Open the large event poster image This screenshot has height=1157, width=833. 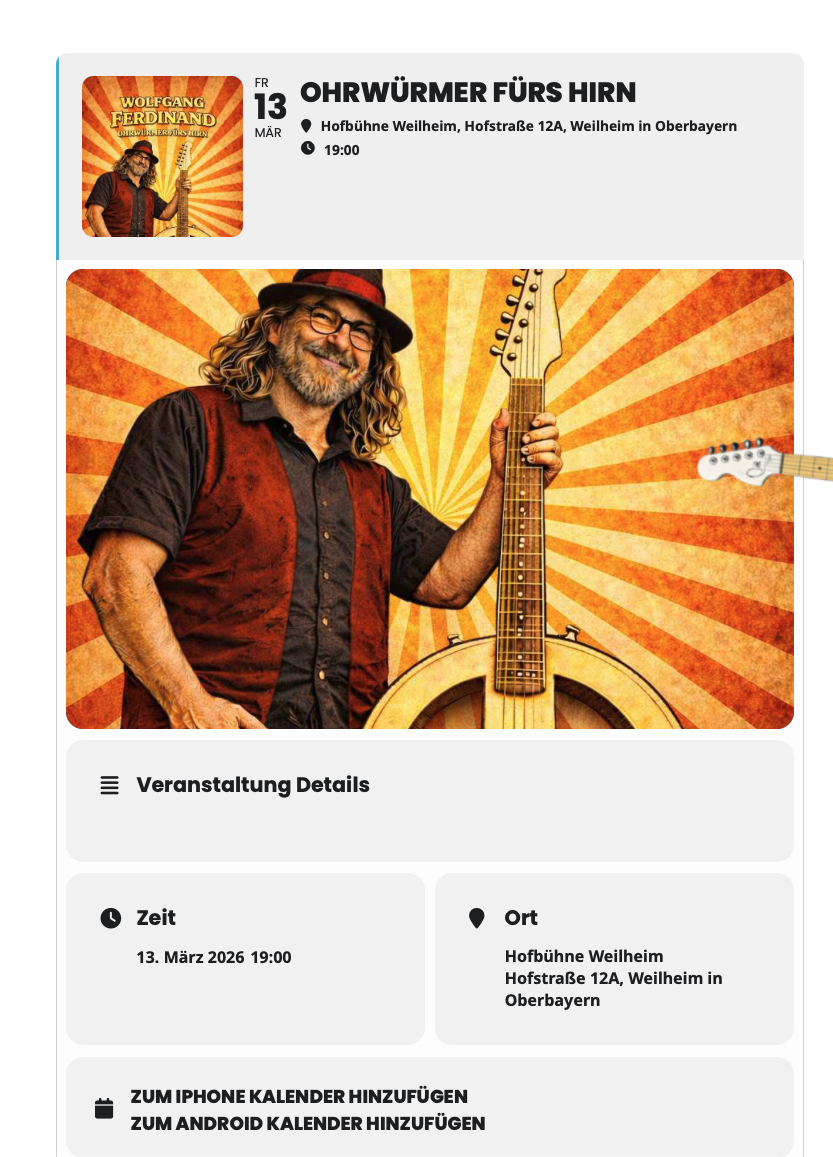click(429, 498)
